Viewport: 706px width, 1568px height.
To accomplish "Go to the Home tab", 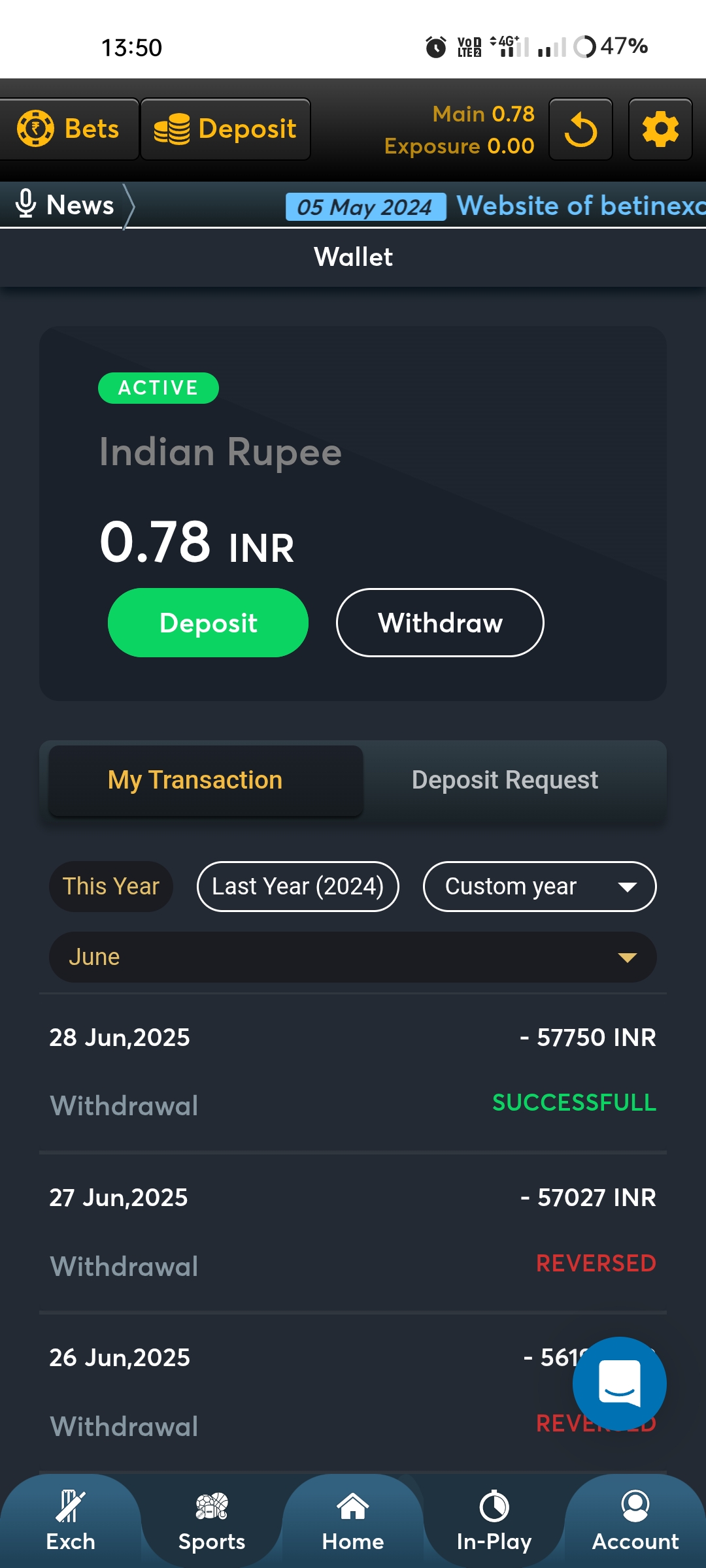I will (x=353, y=1524).
